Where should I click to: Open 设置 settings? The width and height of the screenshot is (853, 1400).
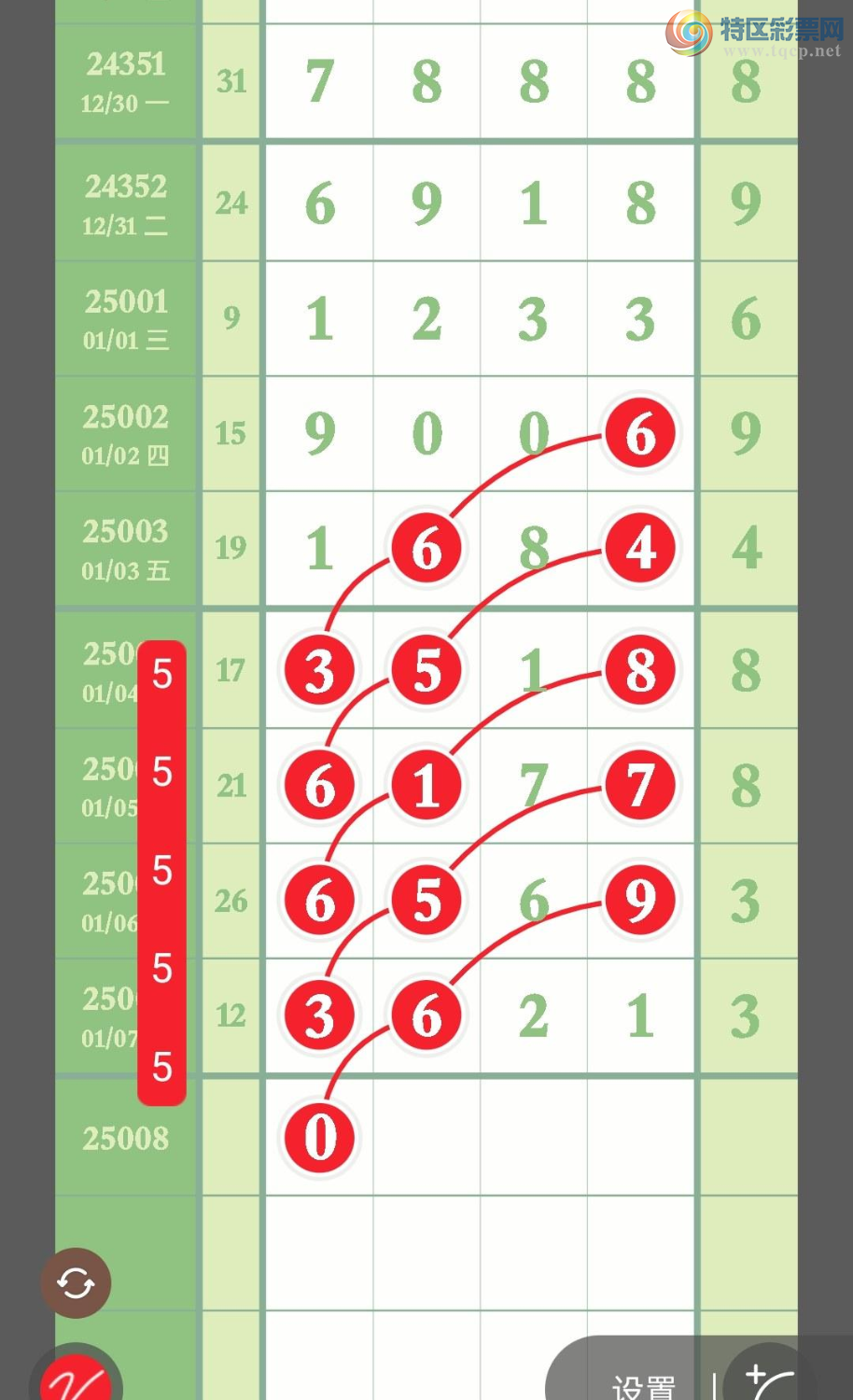[643, 1385]
